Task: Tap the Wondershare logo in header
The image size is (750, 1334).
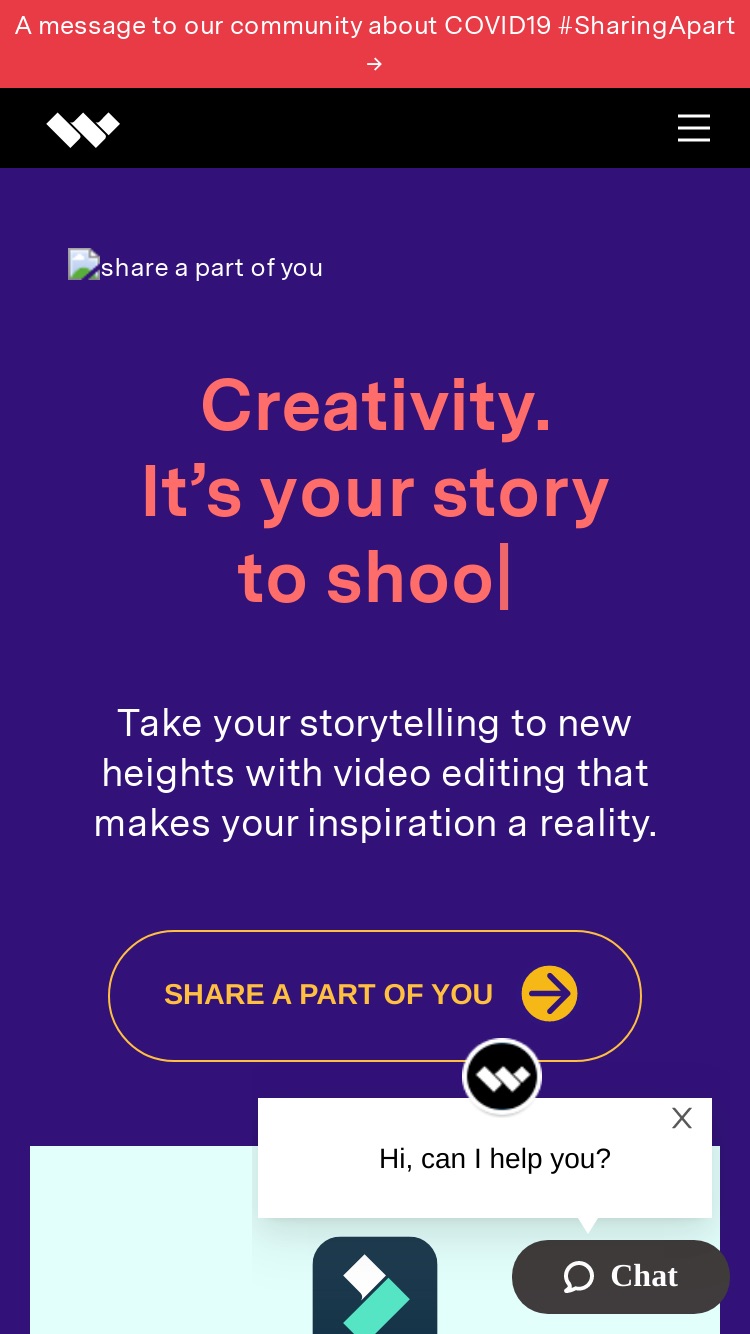Action: pos(83,129)
